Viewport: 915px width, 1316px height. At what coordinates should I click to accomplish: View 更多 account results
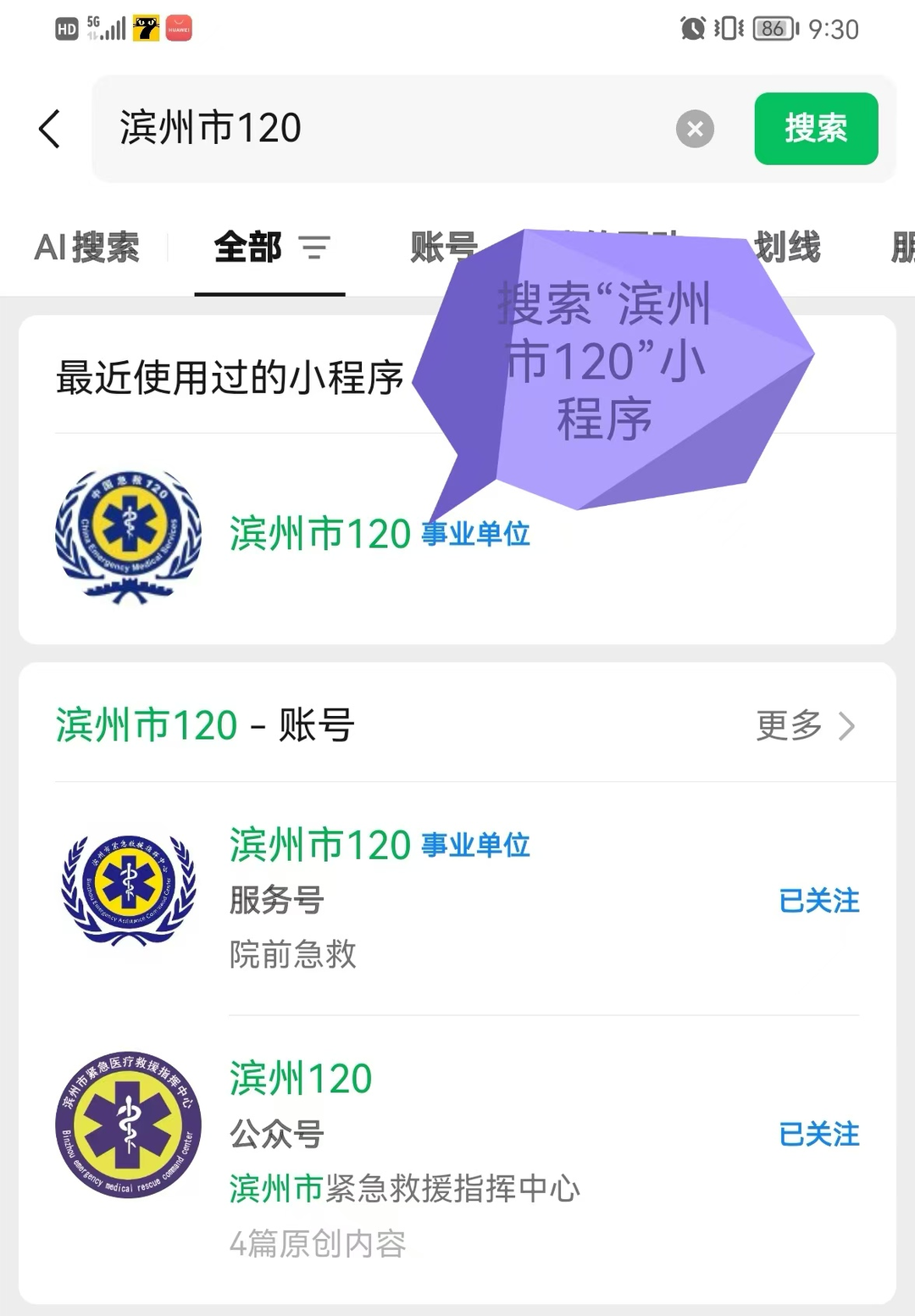click(805, 726)
